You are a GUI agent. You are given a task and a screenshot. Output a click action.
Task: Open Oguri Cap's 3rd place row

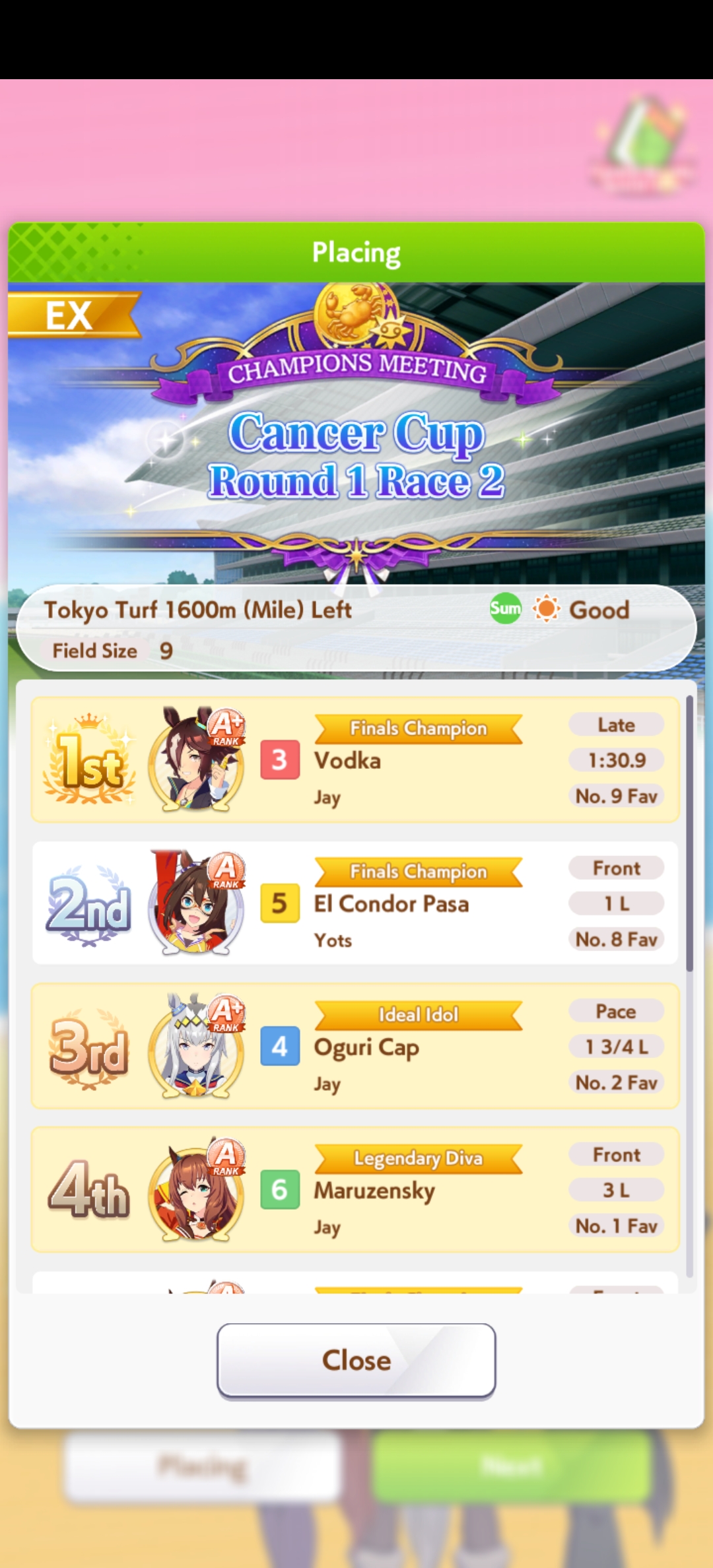pyautogui.click(x=355, y=1046)
